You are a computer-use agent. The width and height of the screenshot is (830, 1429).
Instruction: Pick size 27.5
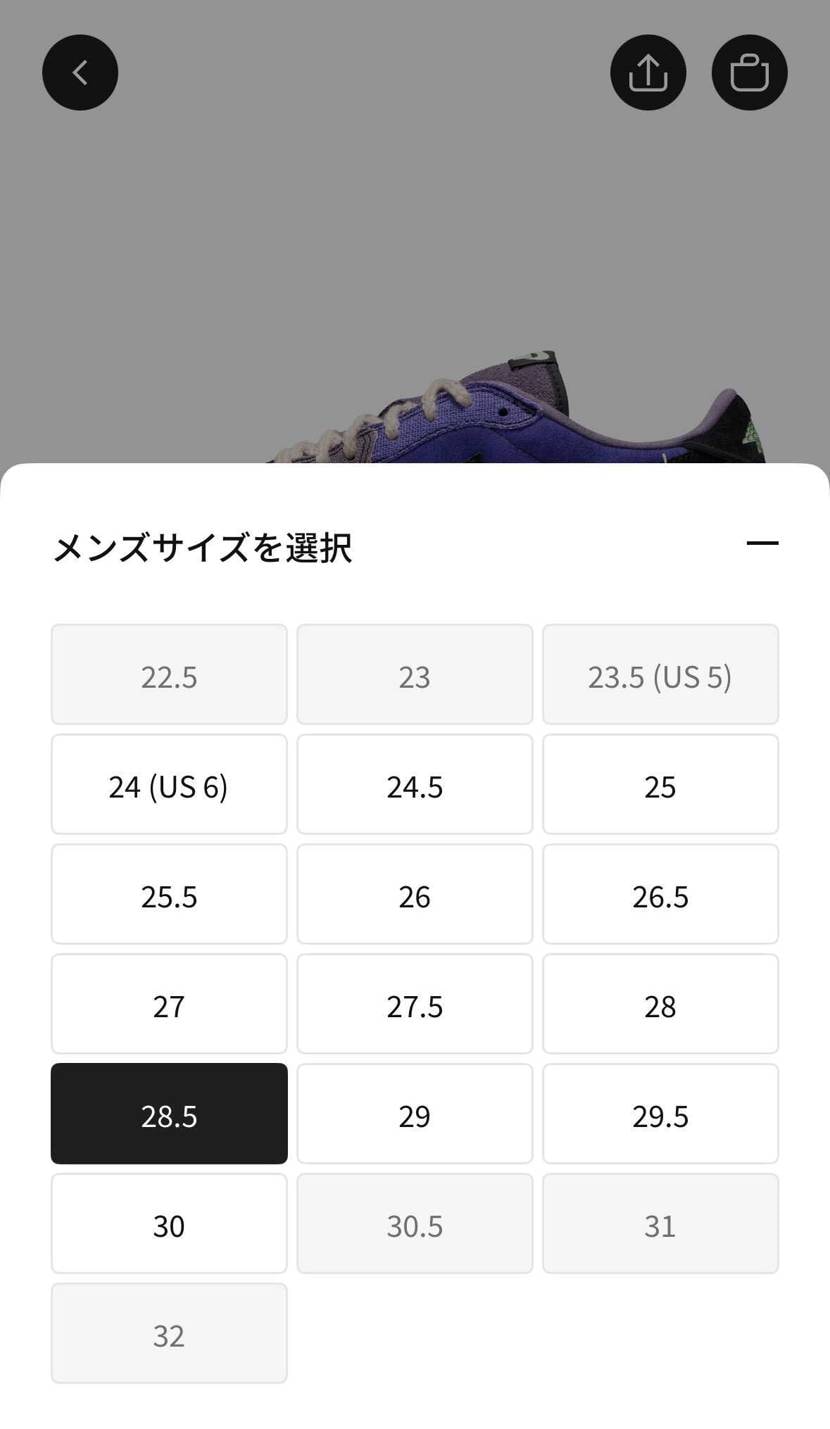tap(415, 1004)
